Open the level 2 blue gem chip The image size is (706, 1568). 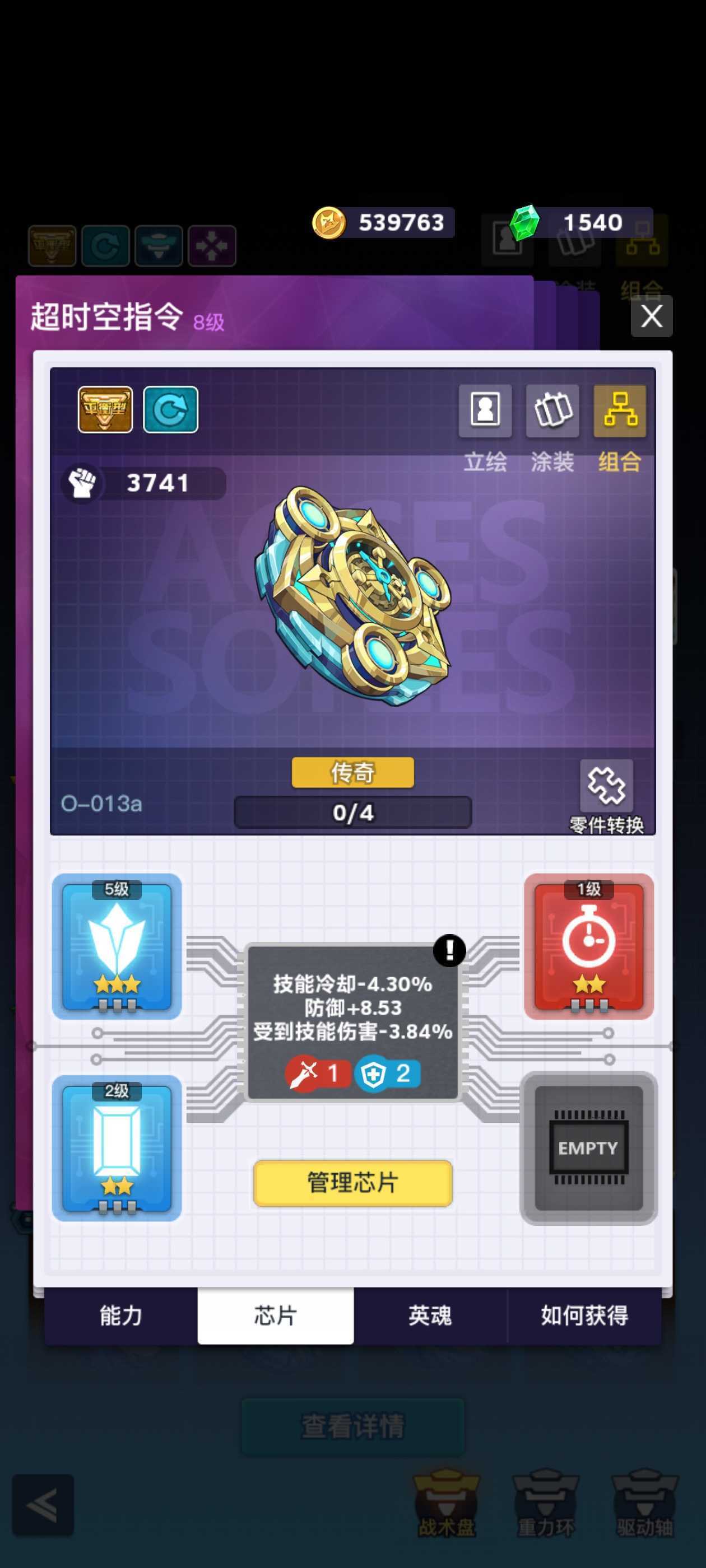[x=117, y=1148]
